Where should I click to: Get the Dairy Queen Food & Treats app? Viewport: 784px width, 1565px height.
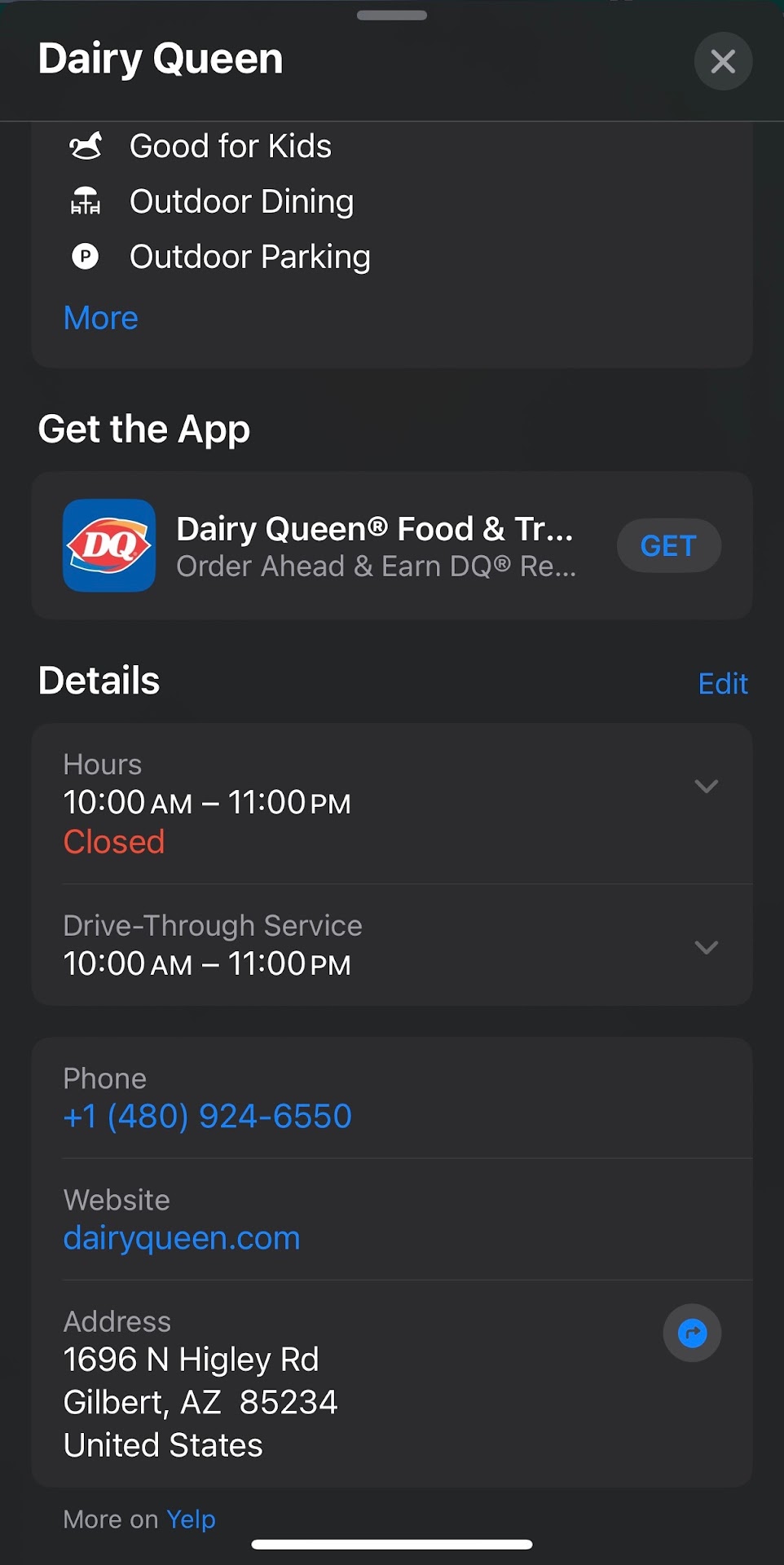[668, 545]
